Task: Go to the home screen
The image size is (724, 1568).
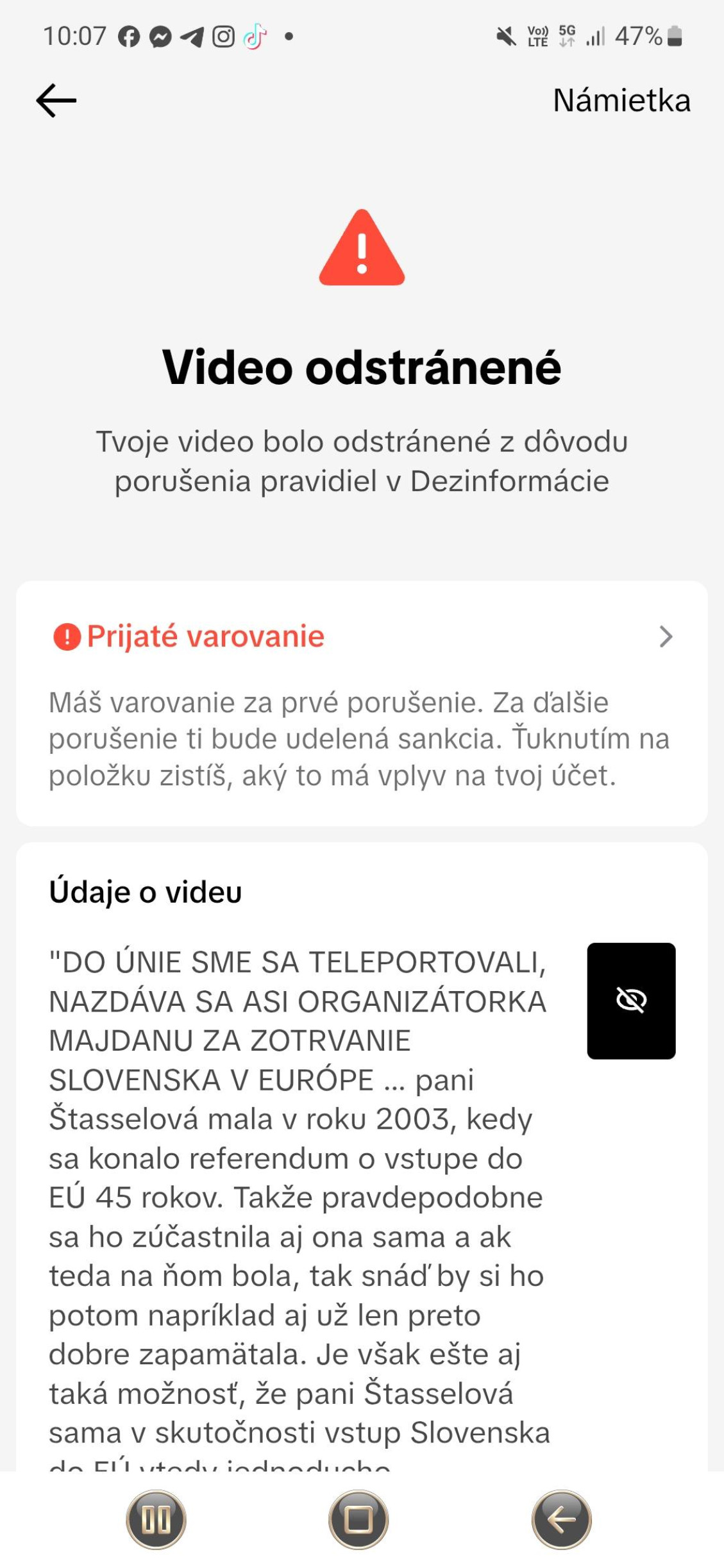Action: coord(358,1519)
